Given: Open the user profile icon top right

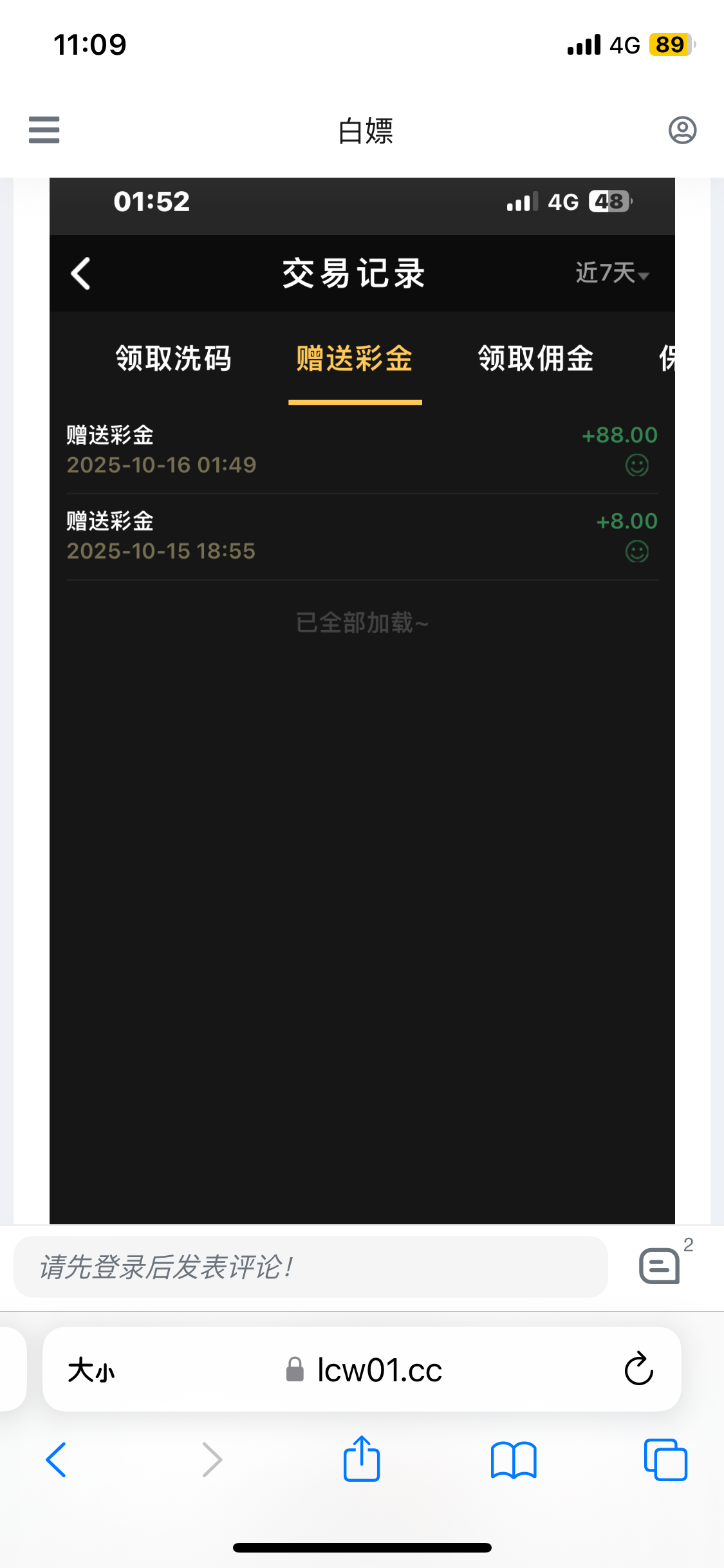Looking at the screenshot, I should coord(682,129).
